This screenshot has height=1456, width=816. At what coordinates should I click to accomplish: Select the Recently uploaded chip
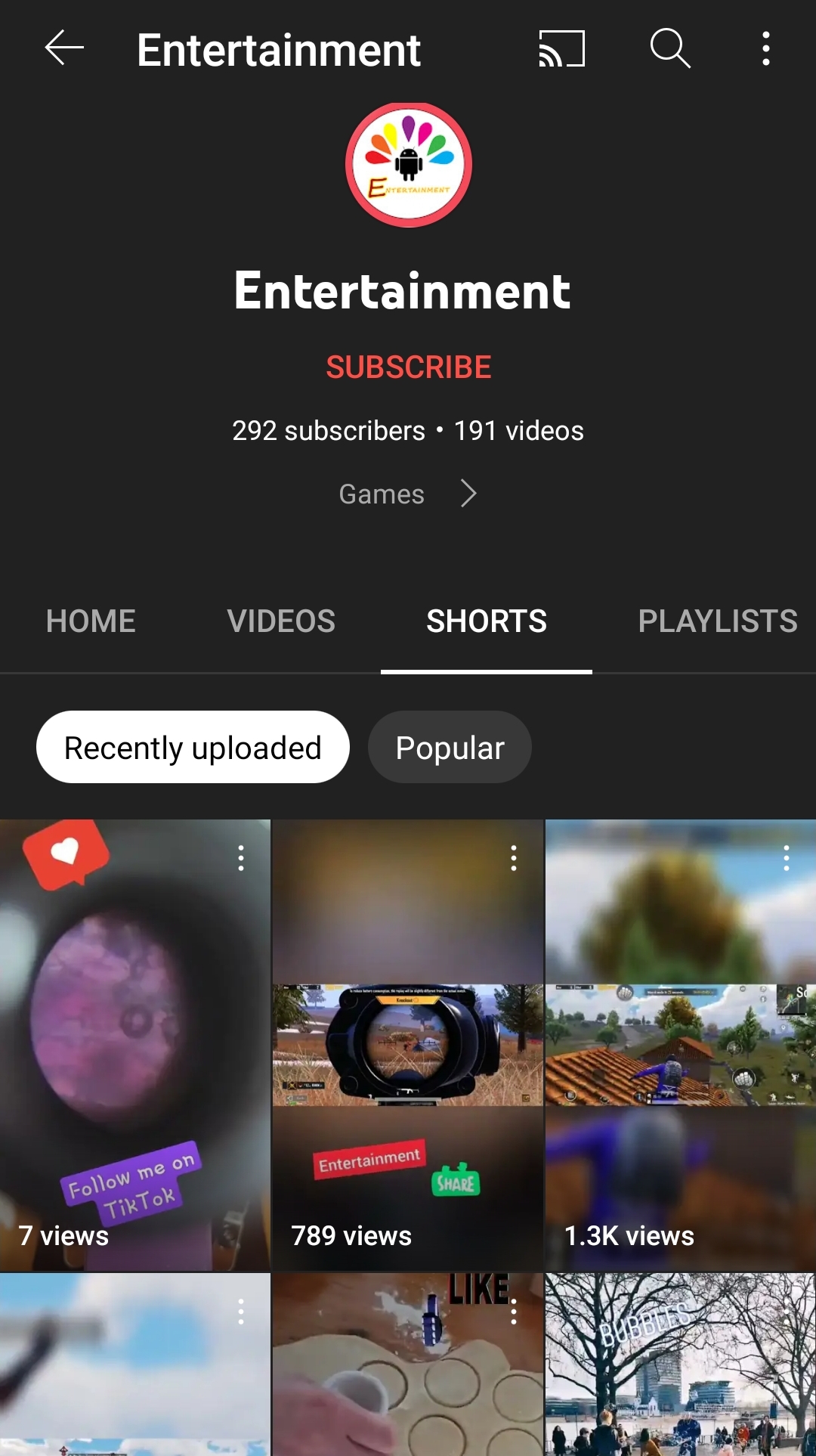coord(193,747)
